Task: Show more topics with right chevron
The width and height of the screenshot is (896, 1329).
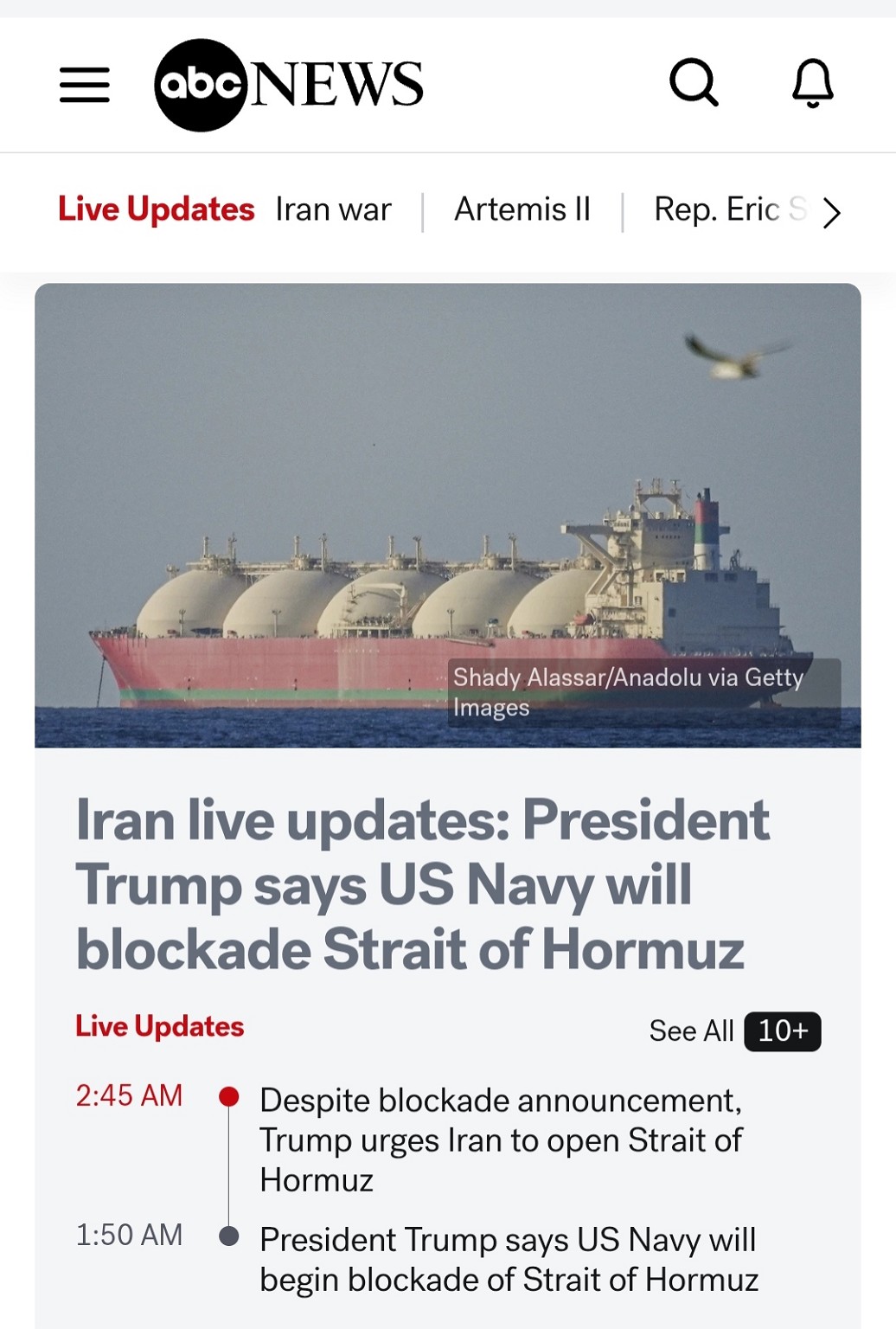Action: pyautogui.click(x=831, y=212)
